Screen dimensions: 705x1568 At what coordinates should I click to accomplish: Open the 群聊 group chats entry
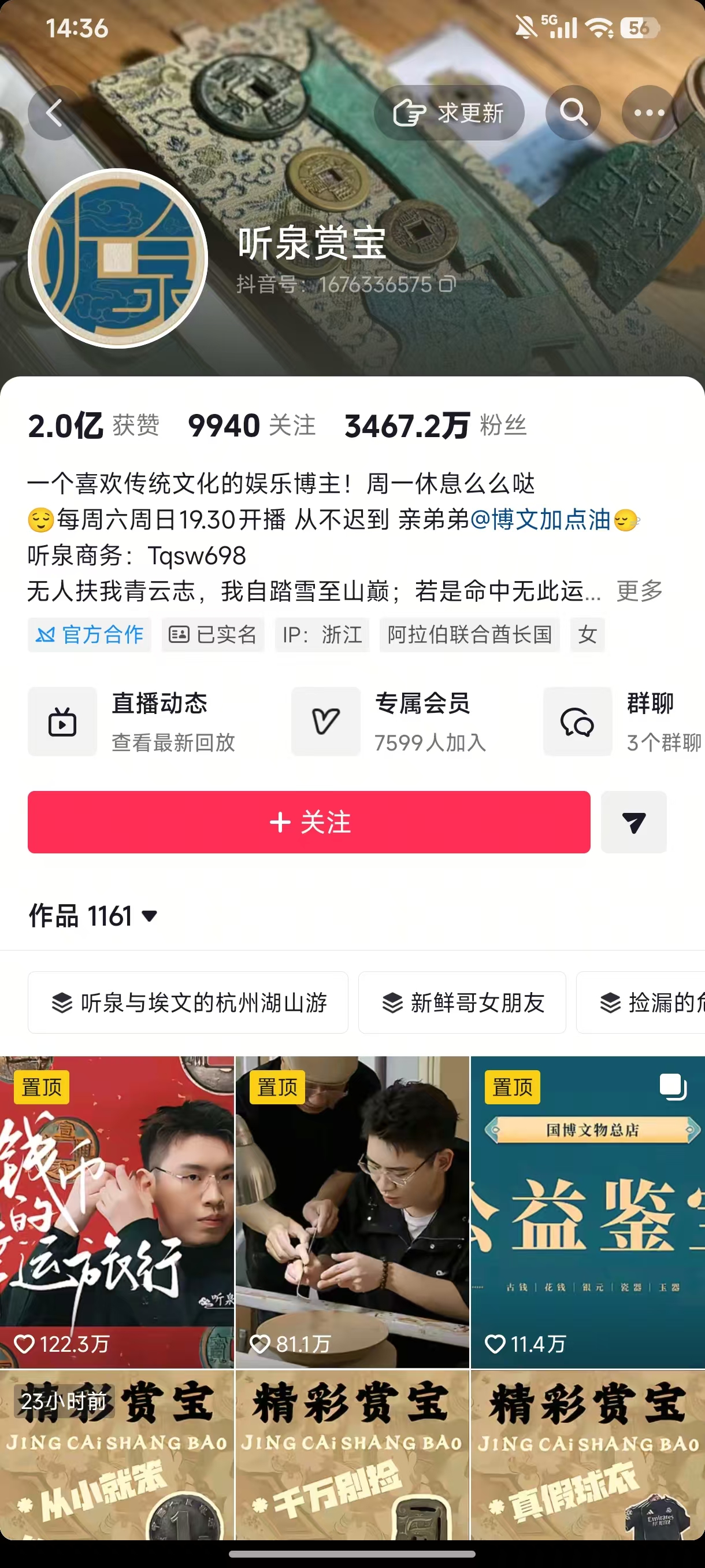(x=624, y=722)
